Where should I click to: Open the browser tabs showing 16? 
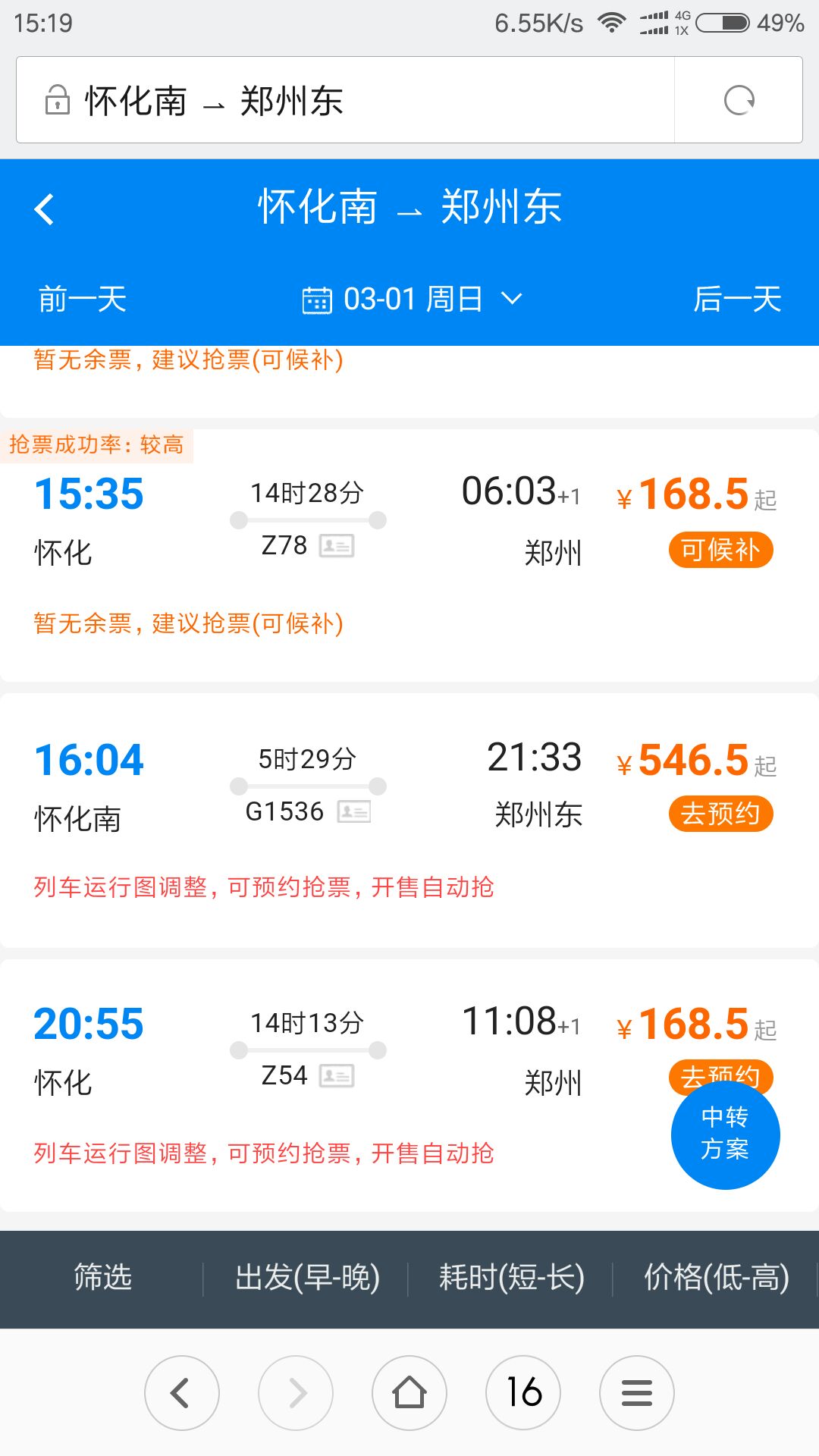[523, 1392]
